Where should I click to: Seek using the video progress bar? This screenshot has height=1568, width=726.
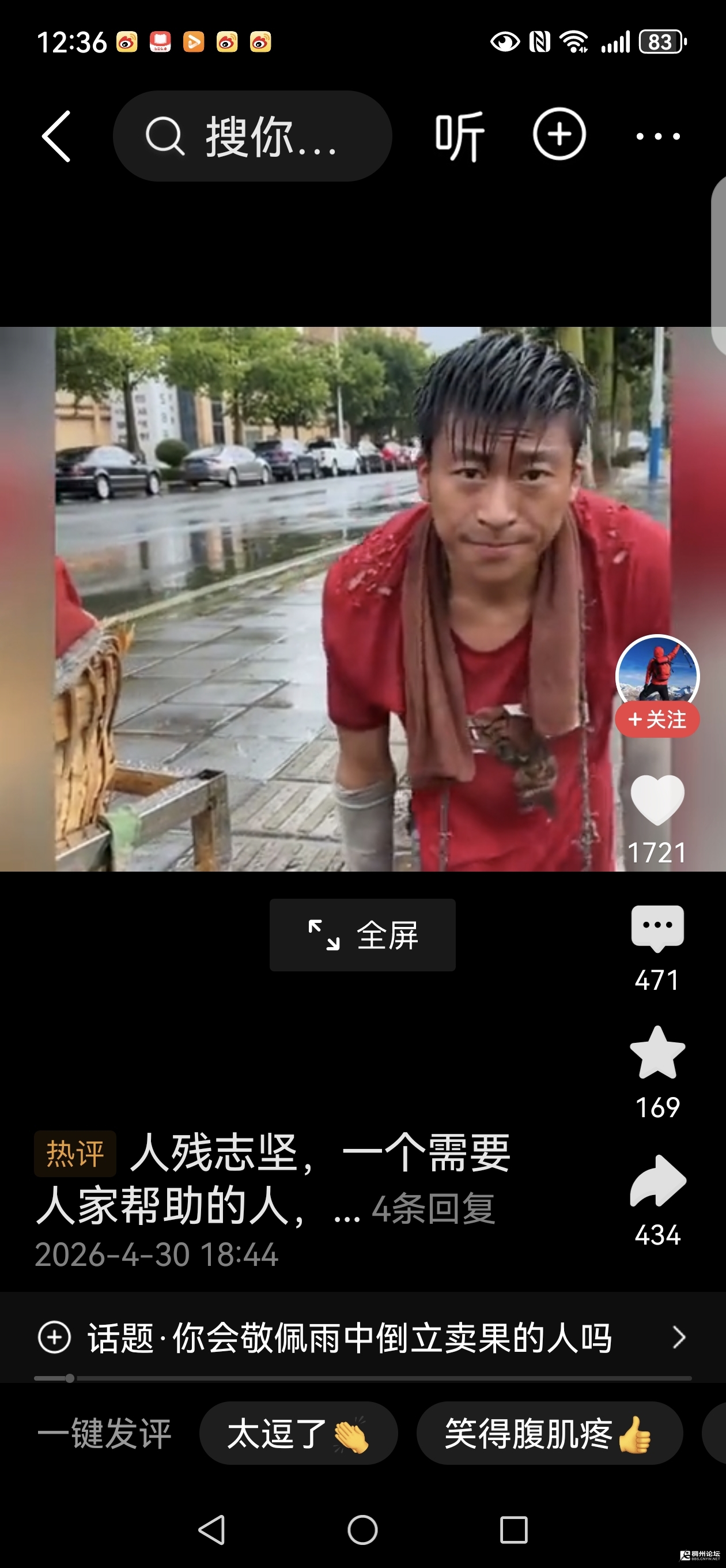click(x=362, y=1378)
